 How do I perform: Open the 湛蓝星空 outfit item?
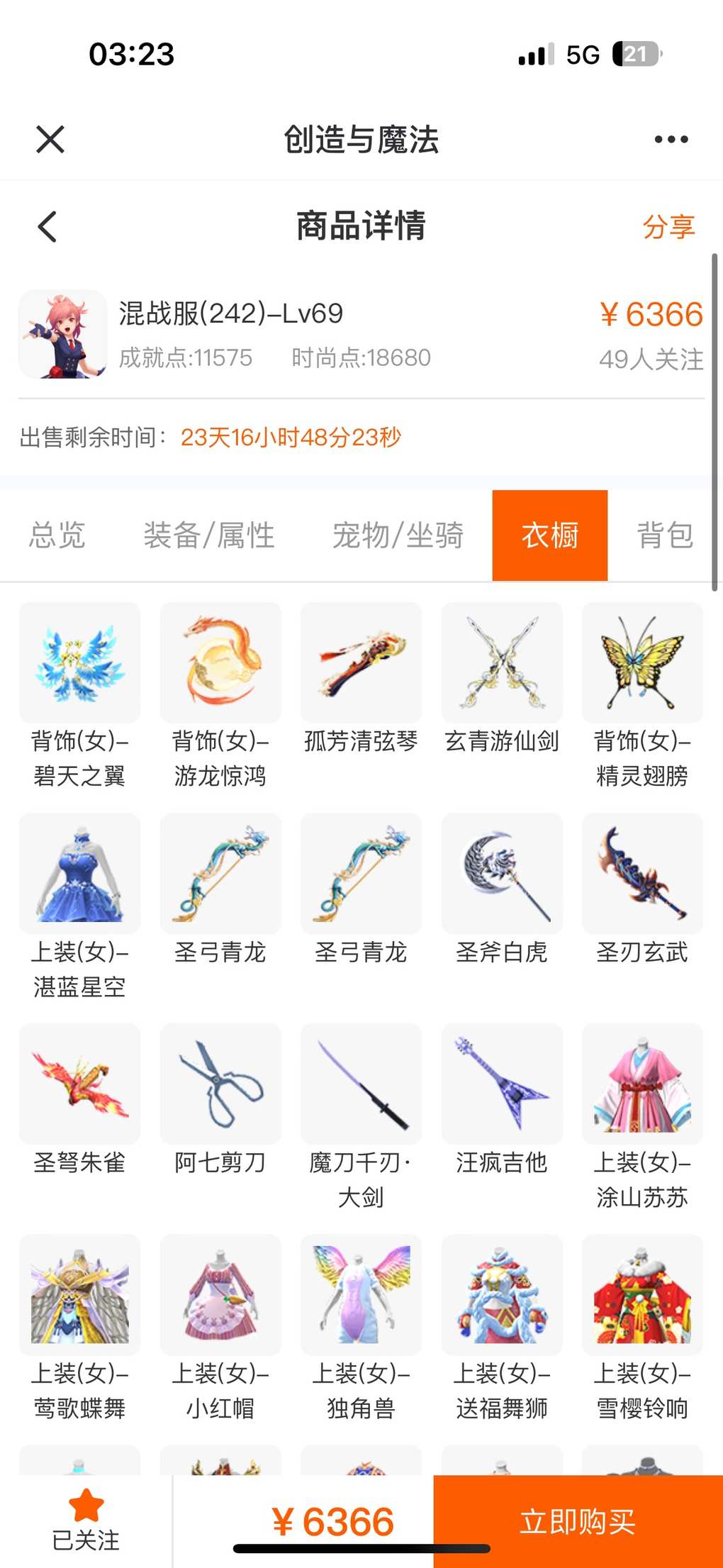point(79,874)
